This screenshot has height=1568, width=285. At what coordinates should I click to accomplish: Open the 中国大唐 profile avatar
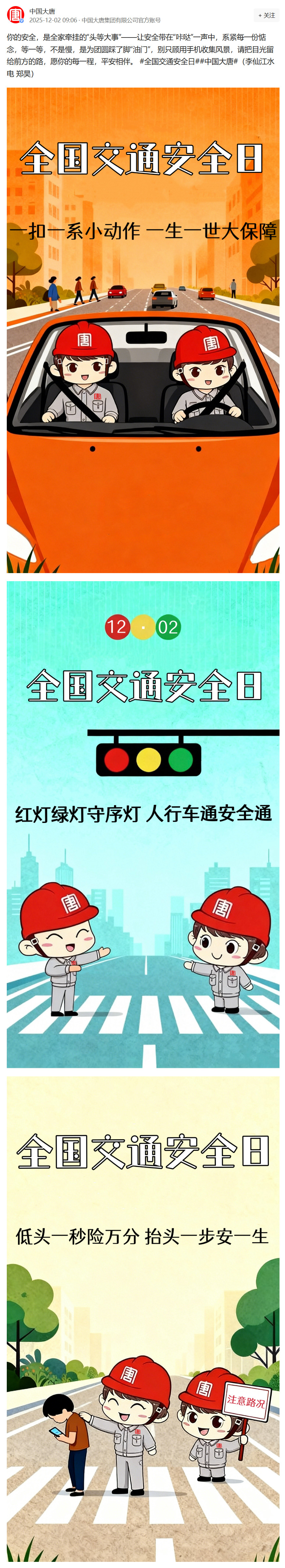(15, 15)
